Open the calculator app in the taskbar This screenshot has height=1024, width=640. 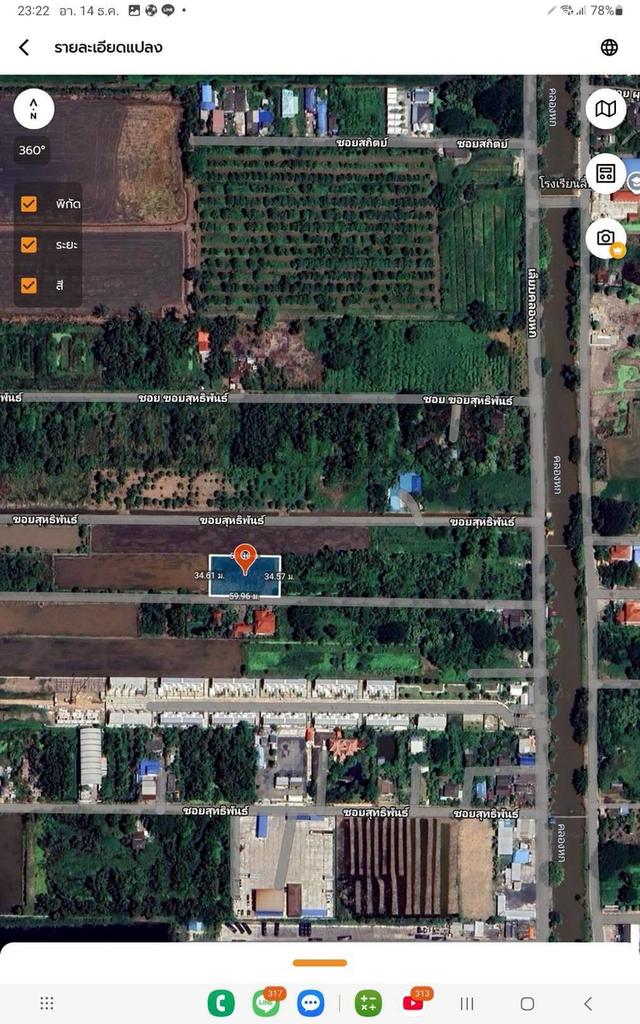click(368, 1003)
